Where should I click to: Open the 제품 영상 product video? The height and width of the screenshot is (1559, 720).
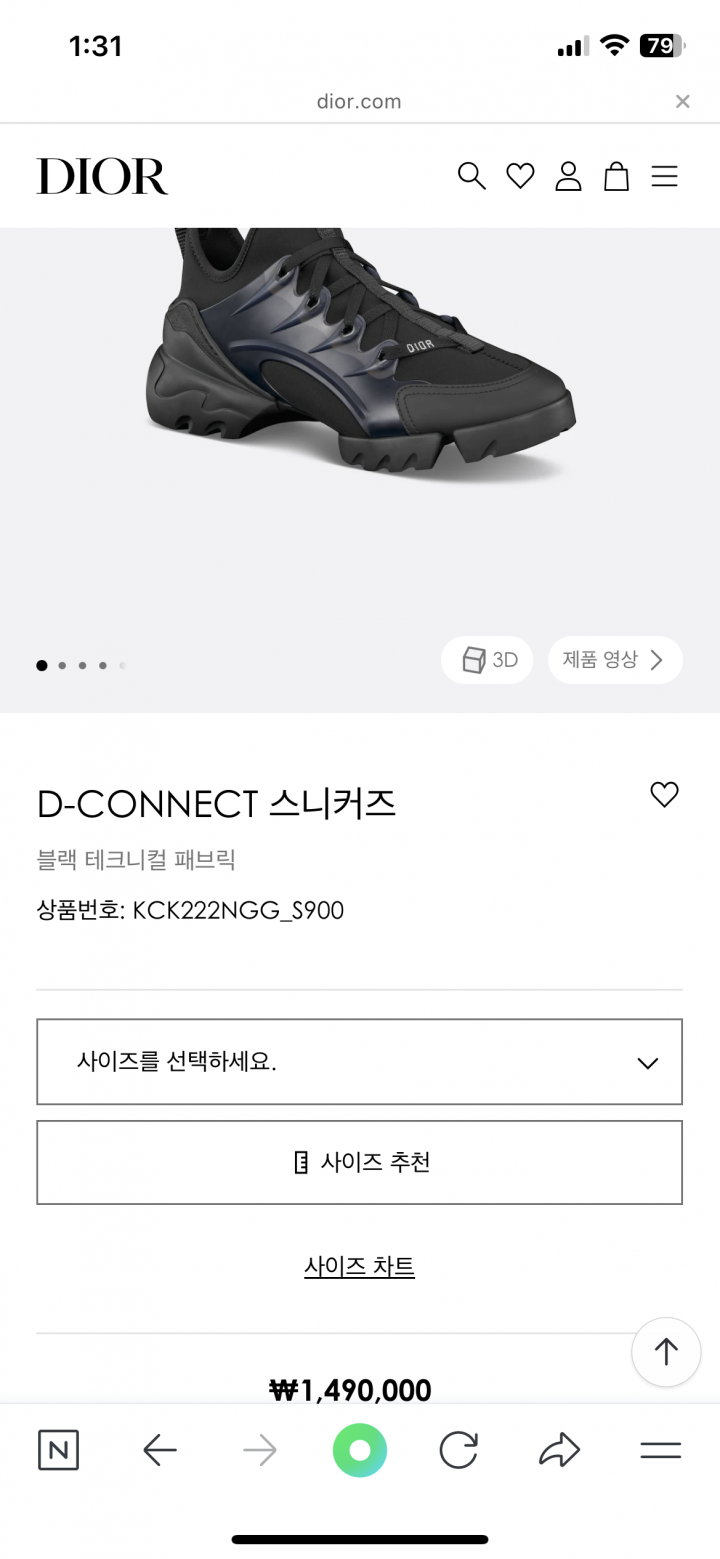point(615,660)
